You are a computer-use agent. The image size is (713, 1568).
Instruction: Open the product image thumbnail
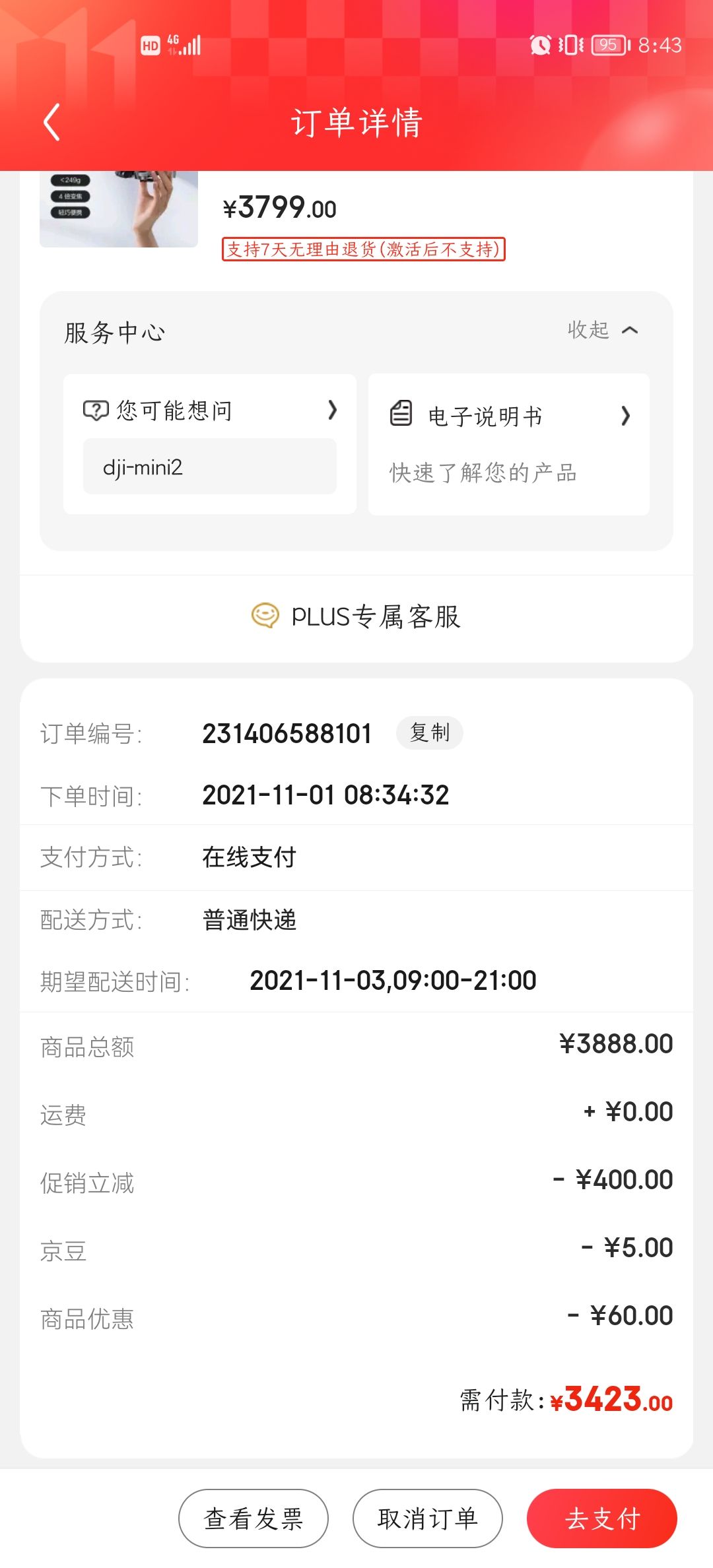(x=119, y=209)
